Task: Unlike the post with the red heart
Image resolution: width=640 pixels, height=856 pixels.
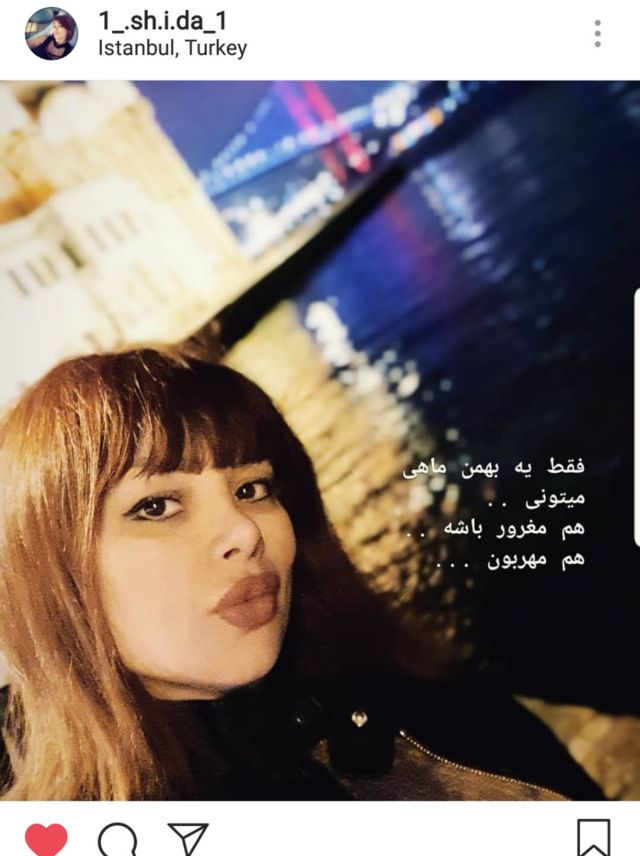Action: 46,838
